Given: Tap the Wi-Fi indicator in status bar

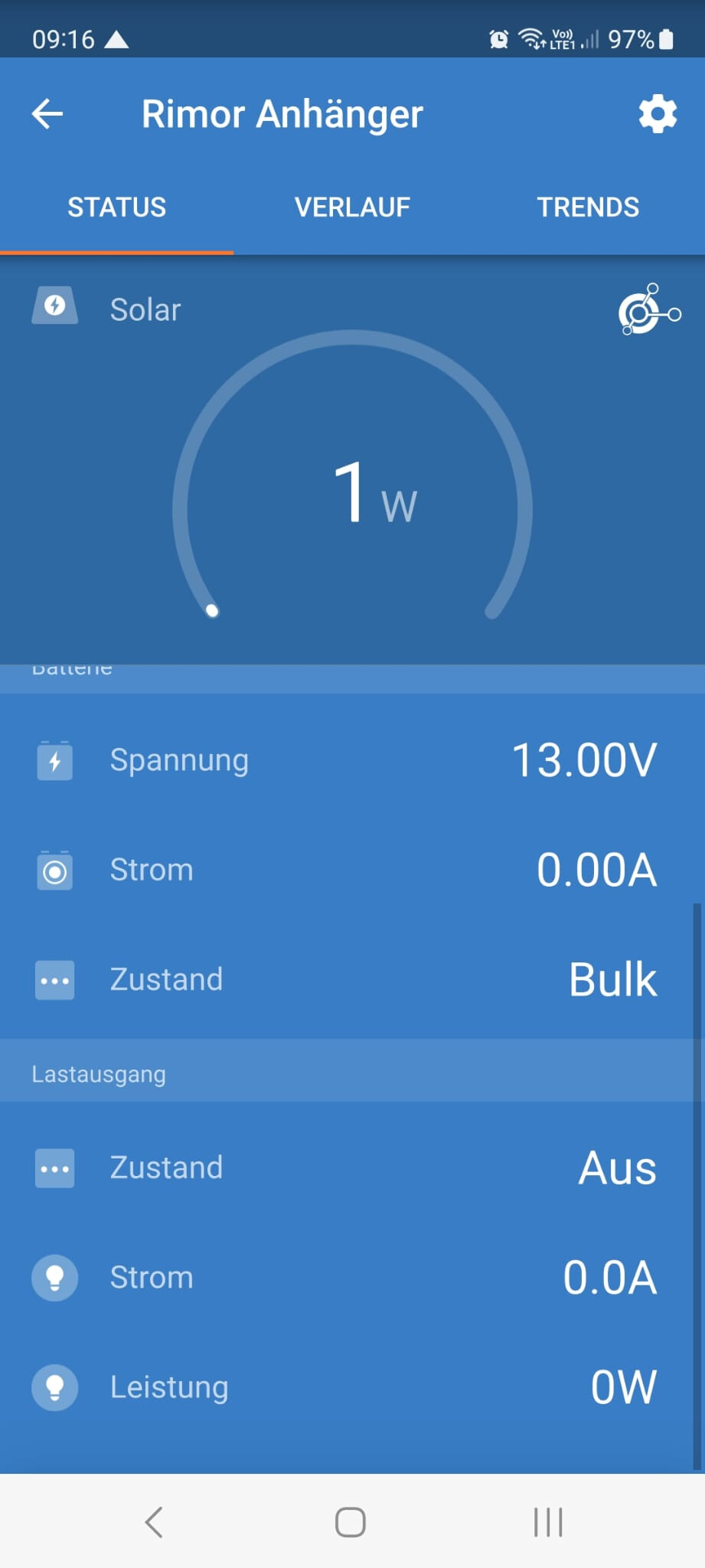Looking at the screenshot, I should 532,38.
